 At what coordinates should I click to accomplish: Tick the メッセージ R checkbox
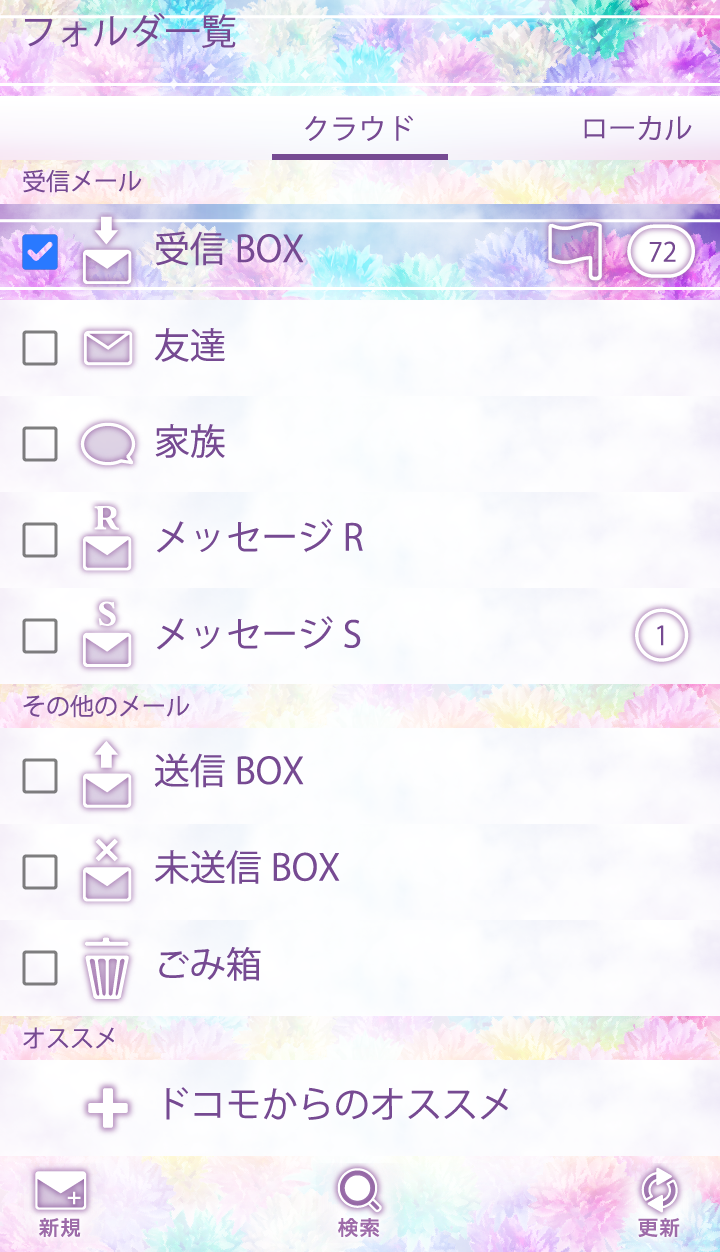tap(40, 540)
